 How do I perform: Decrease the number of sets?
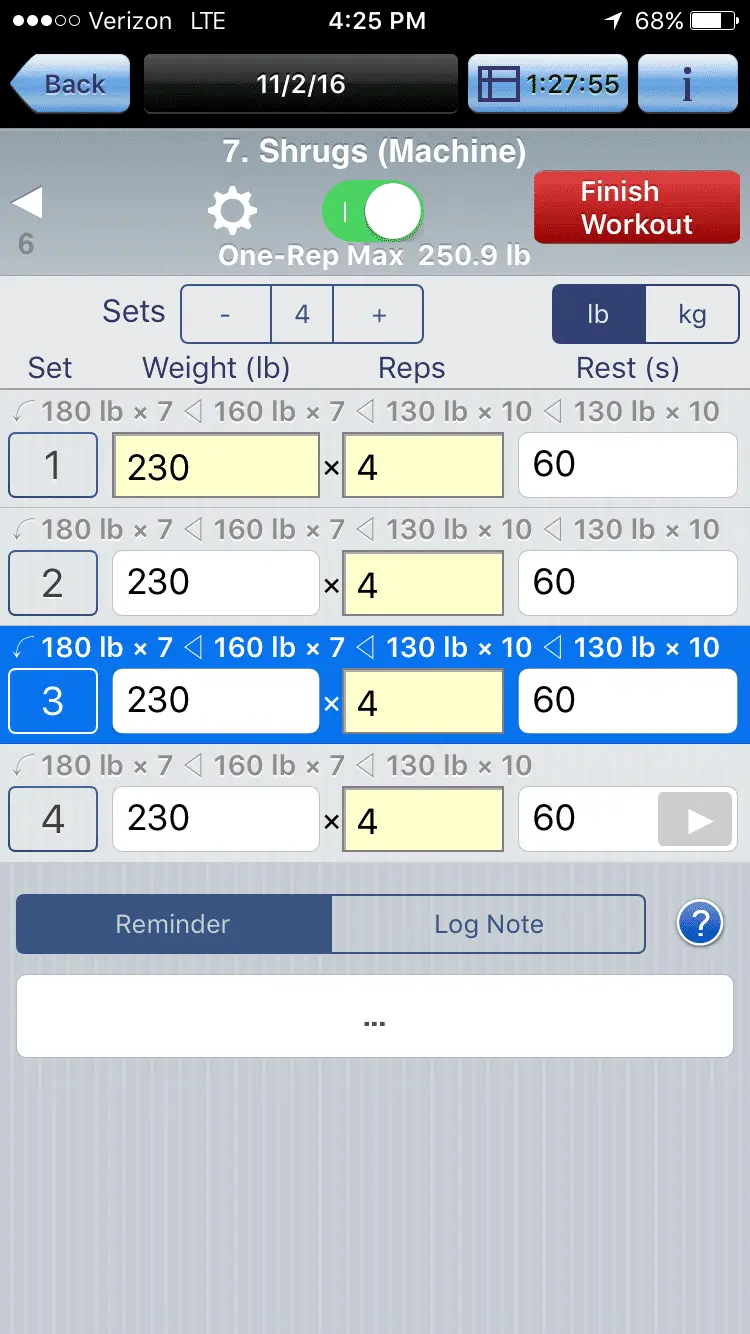(x=226, y=314)
